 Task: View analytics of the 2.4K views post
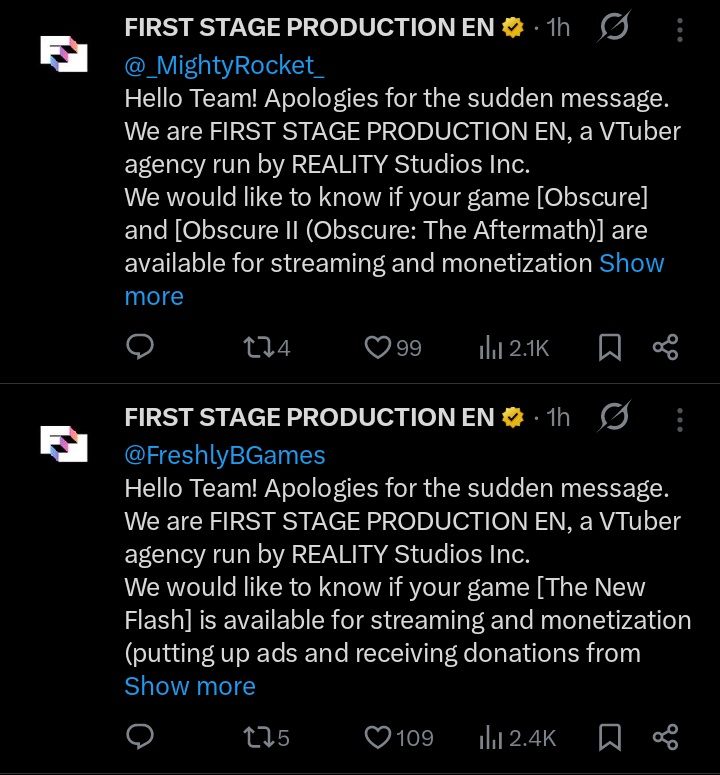coord(517,737)
